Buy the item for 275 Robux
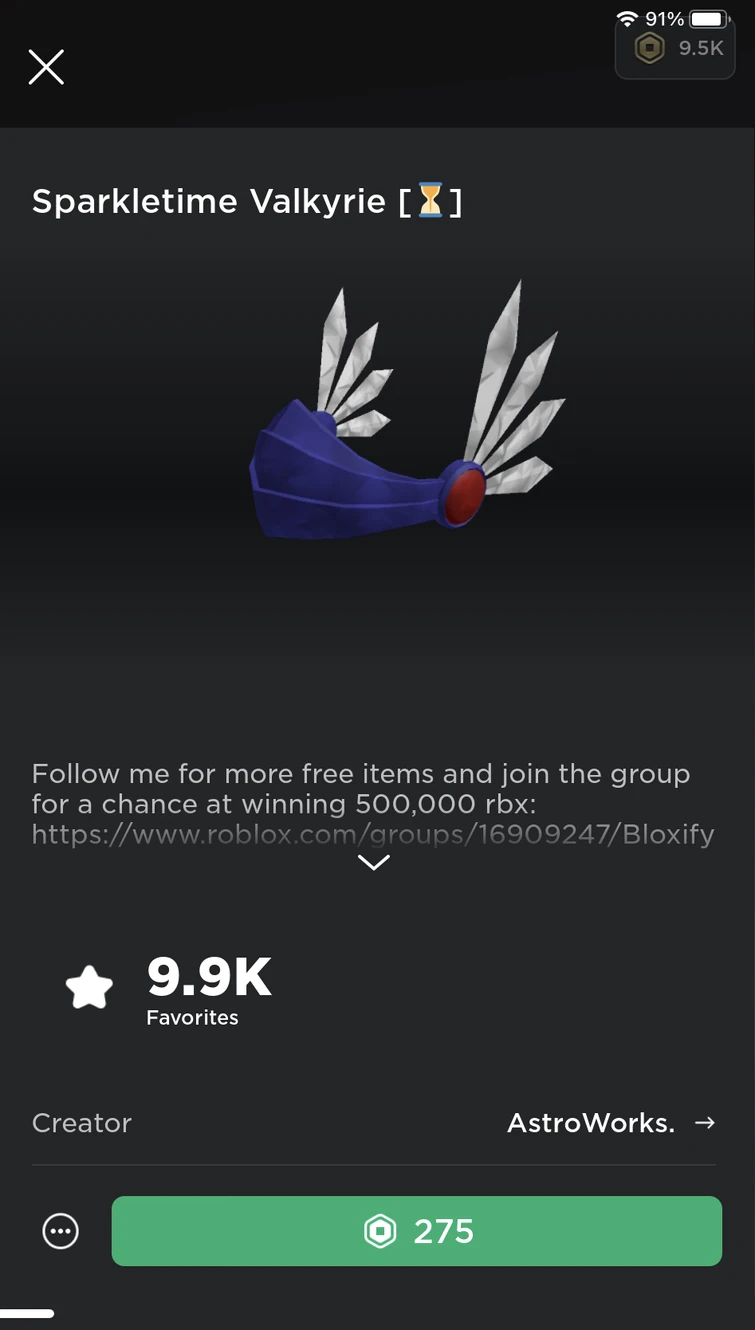Image resolution: width=755 pixels, height=1330 pixels. 417,1232
